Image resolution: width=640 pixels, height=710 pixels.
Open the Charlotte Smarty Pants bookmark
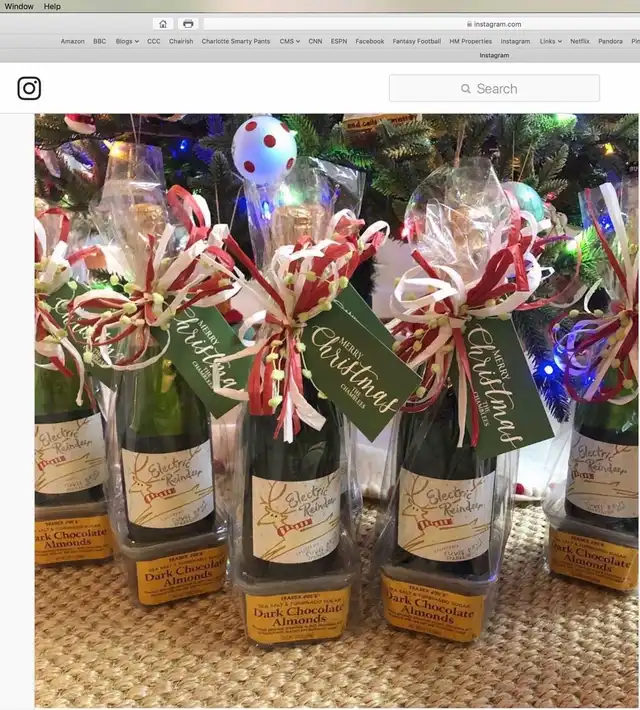pyautogui.click(x=236, y=41)
